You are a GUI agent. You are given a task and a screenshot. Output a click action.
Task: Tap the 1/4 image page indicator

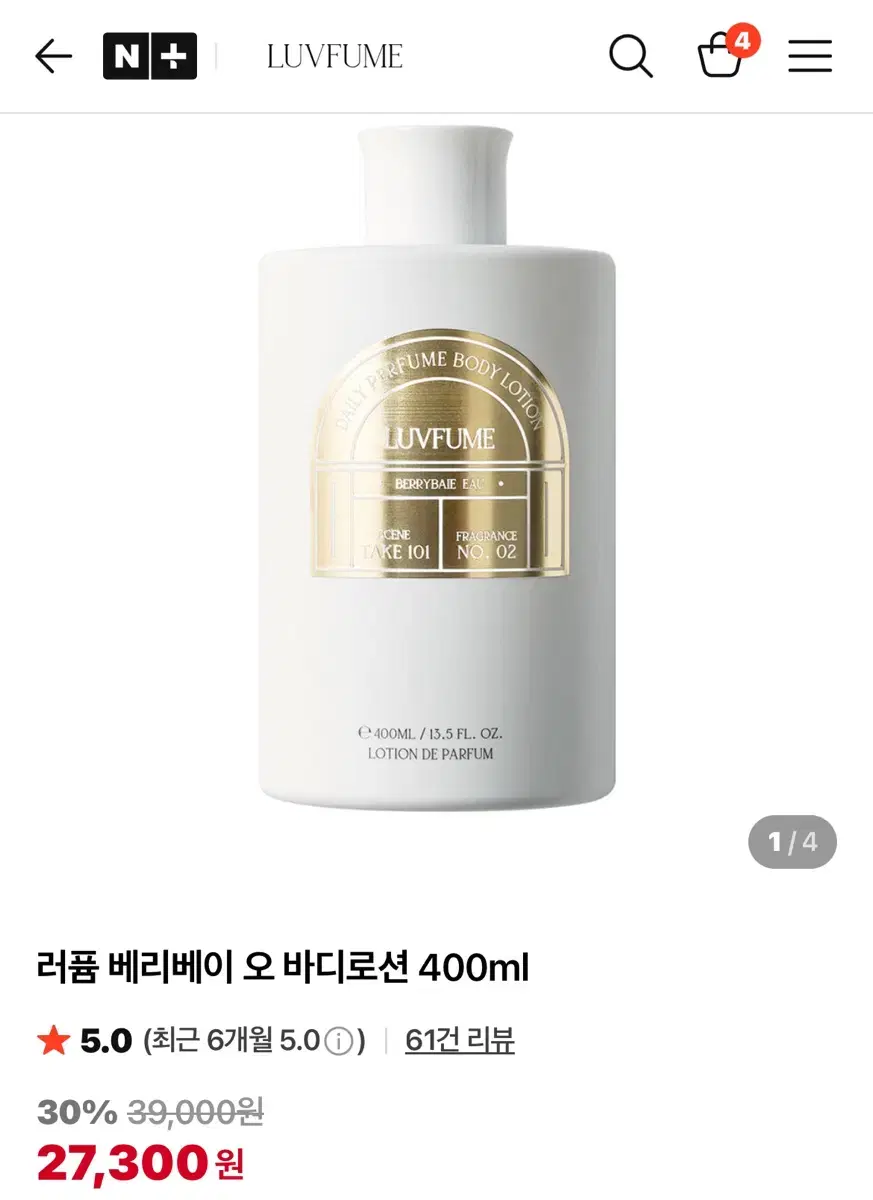tap(793, 843)
